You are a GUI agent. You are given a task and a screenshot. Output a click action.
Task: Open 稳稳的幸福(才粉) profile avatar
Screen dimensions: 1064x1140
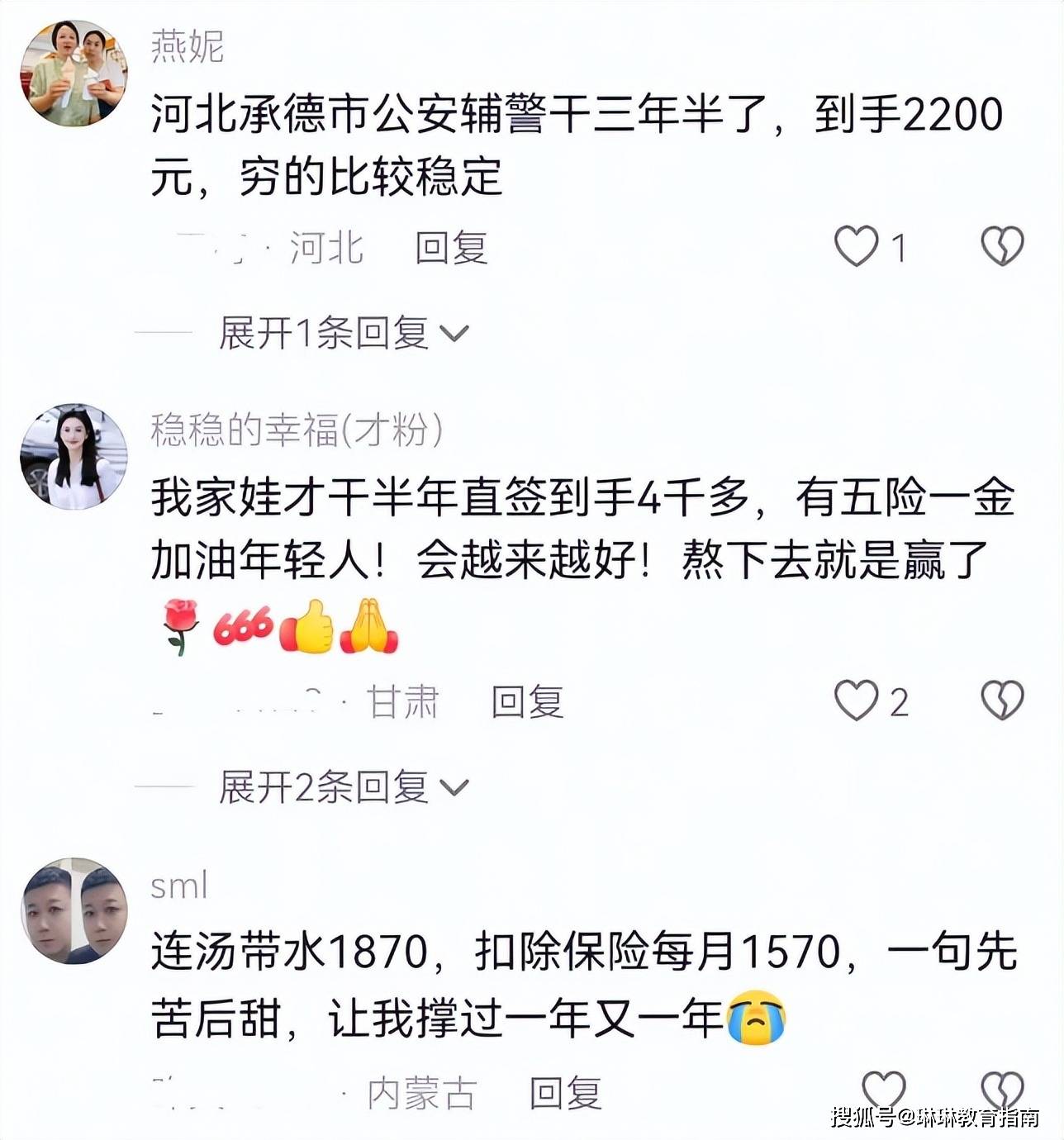coord(74,456)
